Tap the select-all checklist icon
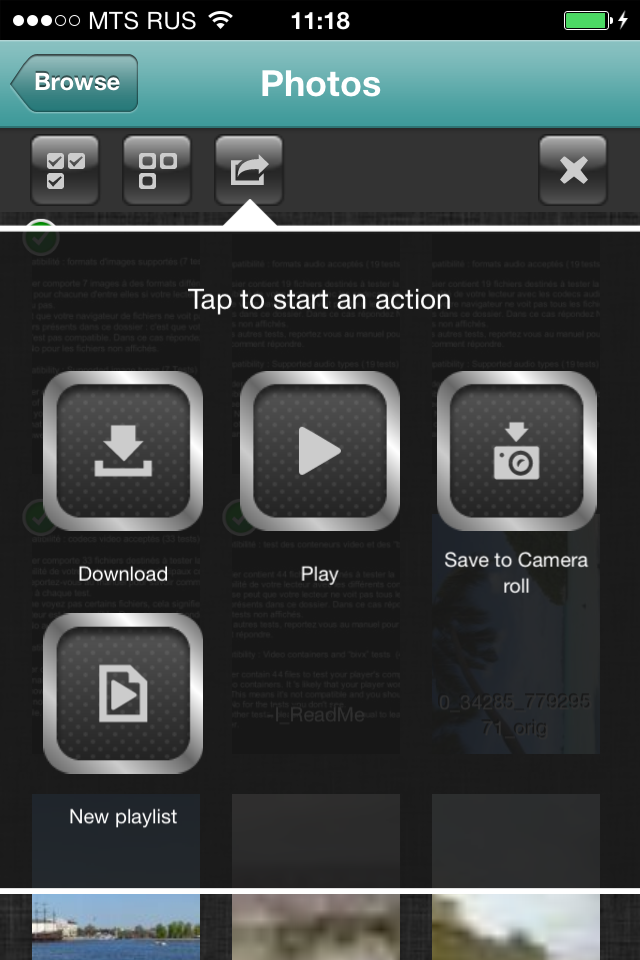640x960 pixels. pyautogui.click(x=65, y=170)
